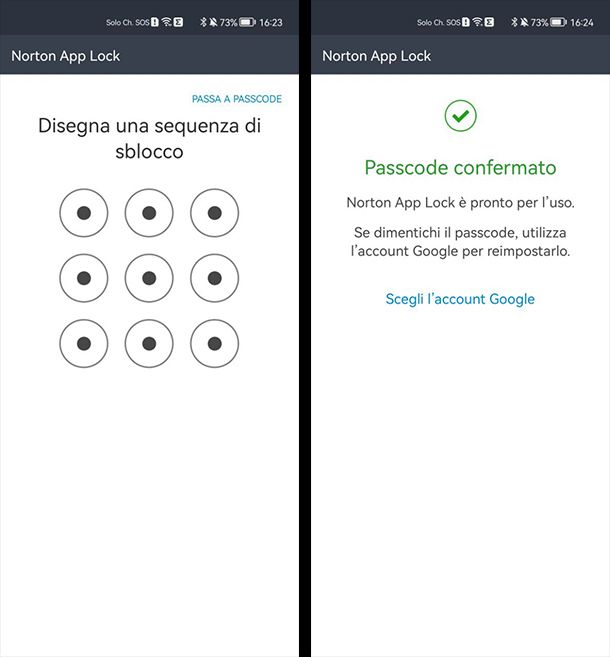This screenshot has width=610, height=657.
Task: Touch the center dot of unlock pattern
Action: 149,278
